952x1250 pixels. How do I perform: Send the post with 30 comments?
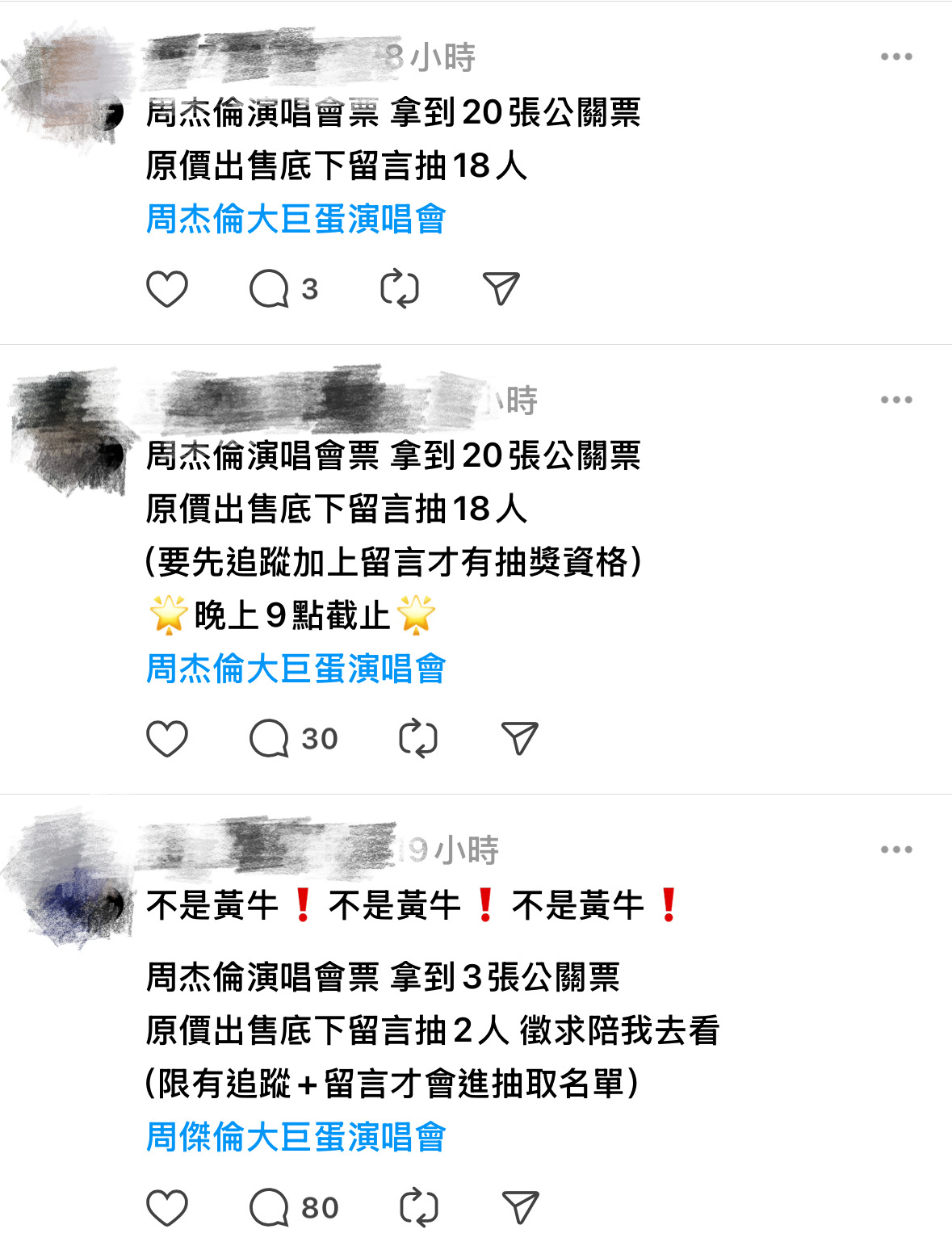(520, 739)
